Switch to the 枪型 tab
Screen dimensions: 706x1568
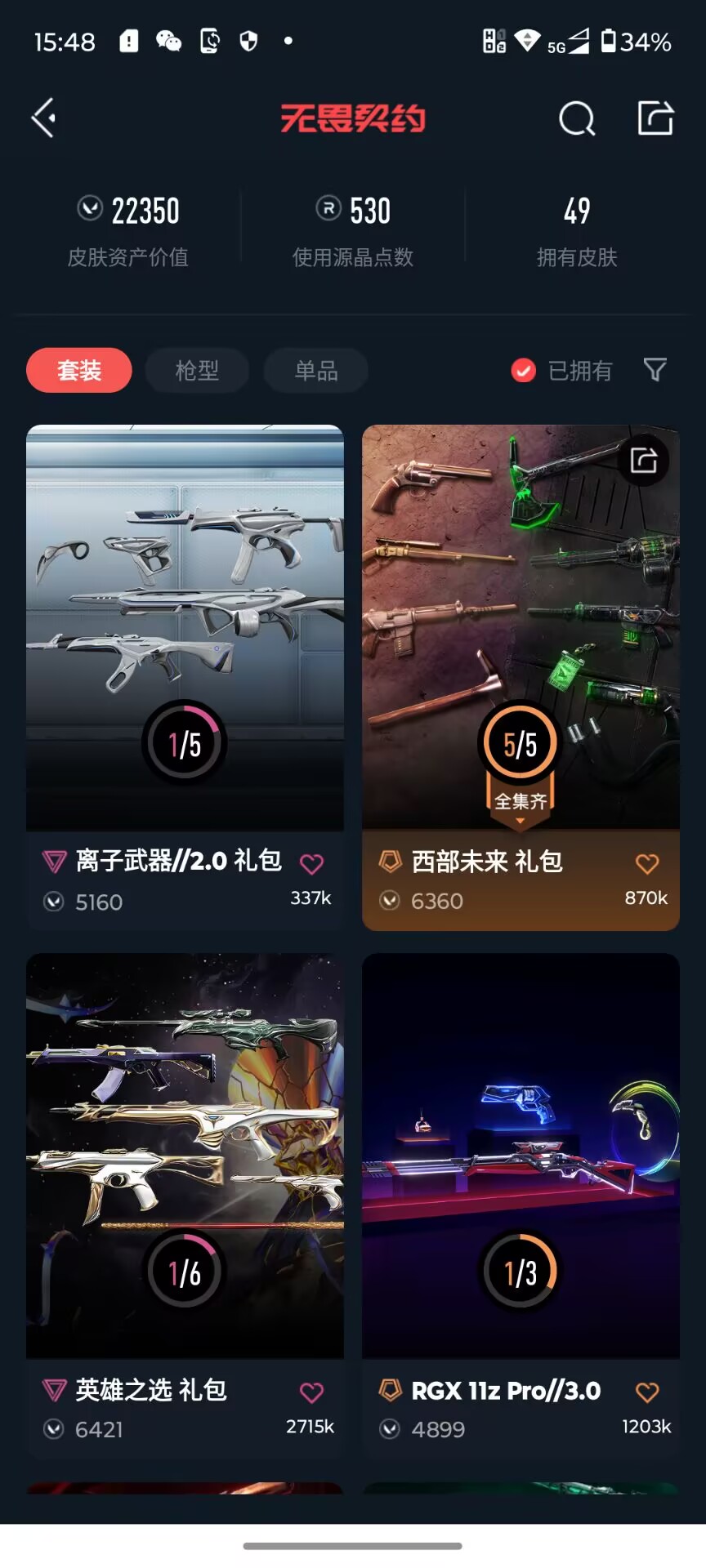(197, 371)
